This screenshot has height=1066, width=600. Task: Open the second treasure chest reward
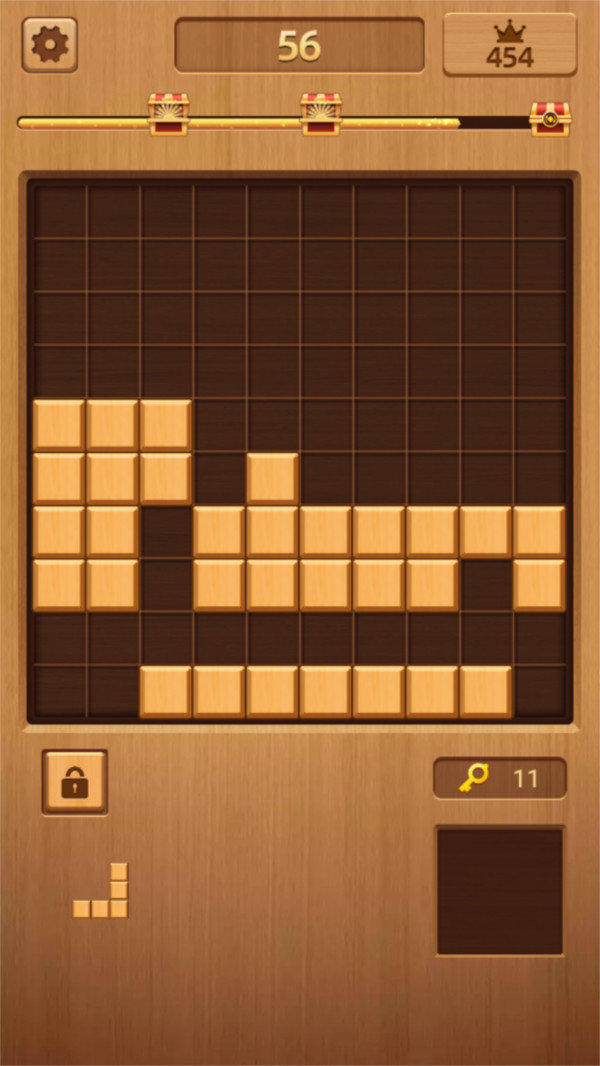tap(321, 114)
